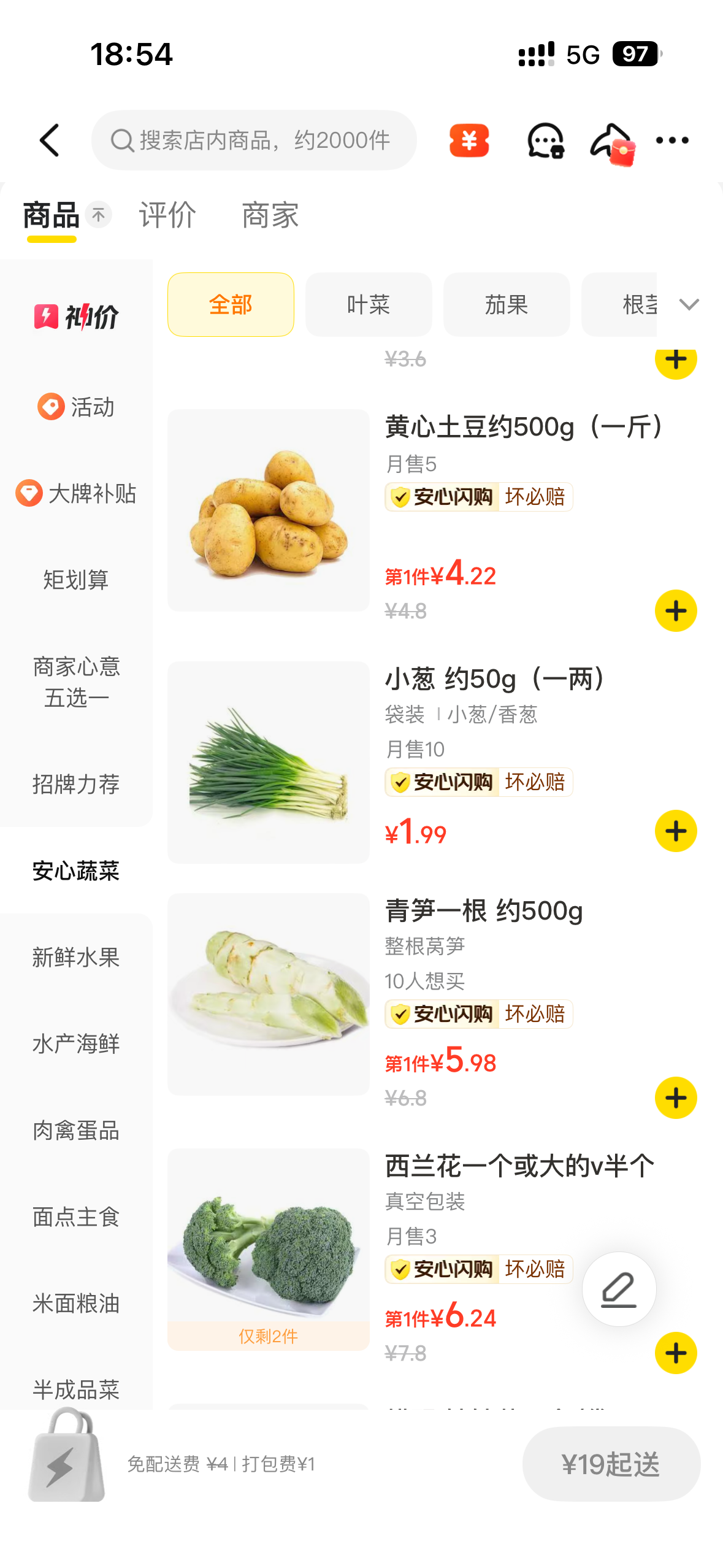Viewport: 723px width, 1568px height.
Task: Select the 茄果 filter chip
Action: (x=507, y=305)
